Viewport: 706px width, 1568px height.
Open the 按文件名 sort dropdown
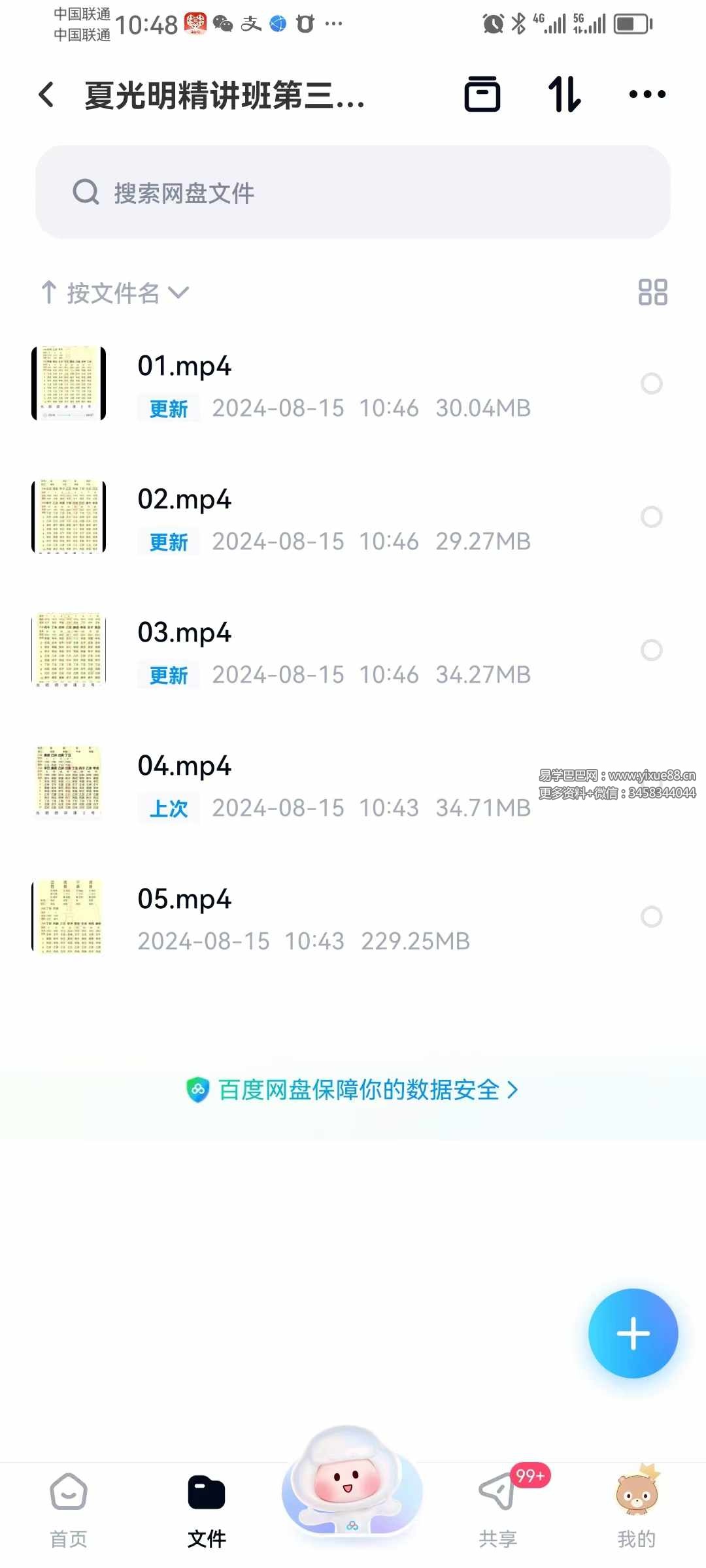(118, 293)
